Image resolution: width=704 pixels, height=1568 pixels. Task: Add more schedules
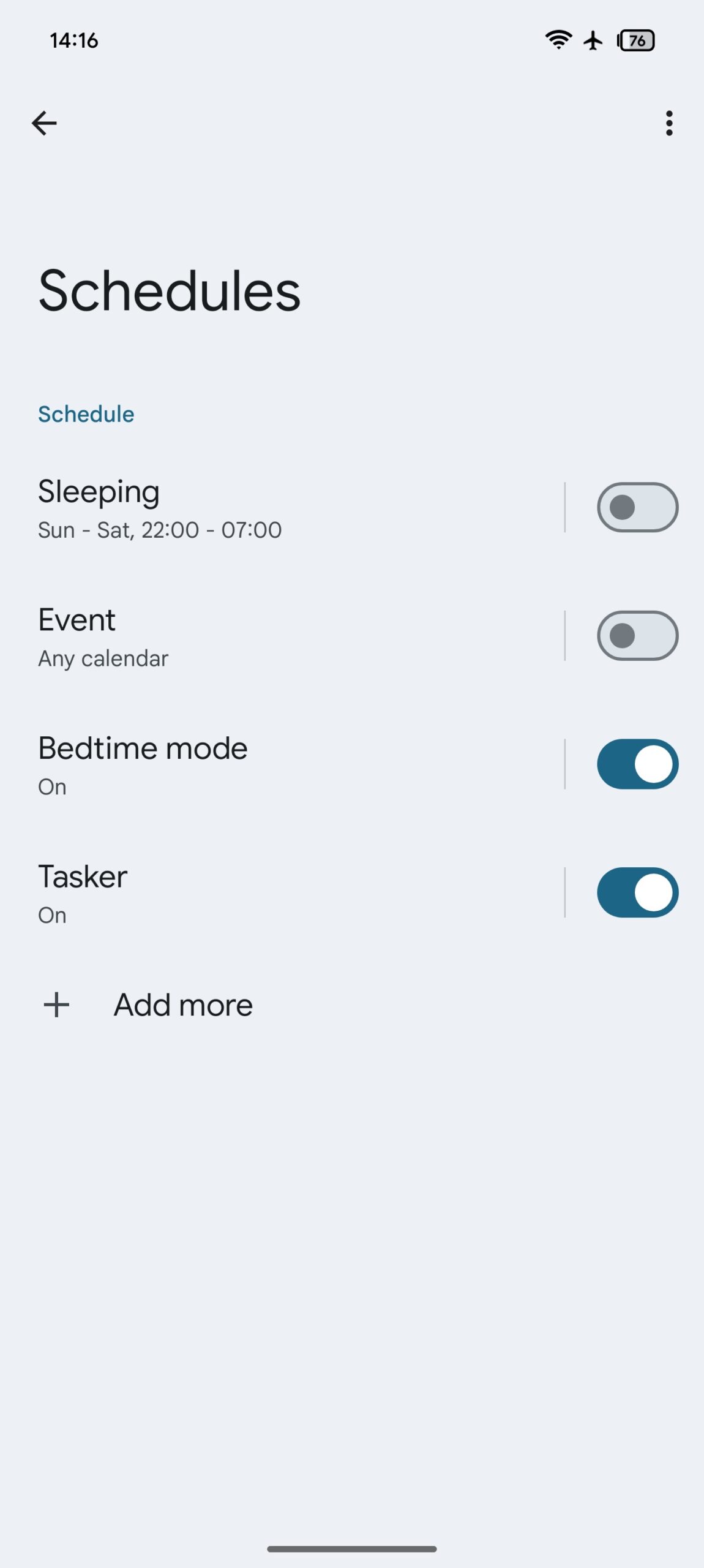pyautogui.click(x=182, y=1005)
